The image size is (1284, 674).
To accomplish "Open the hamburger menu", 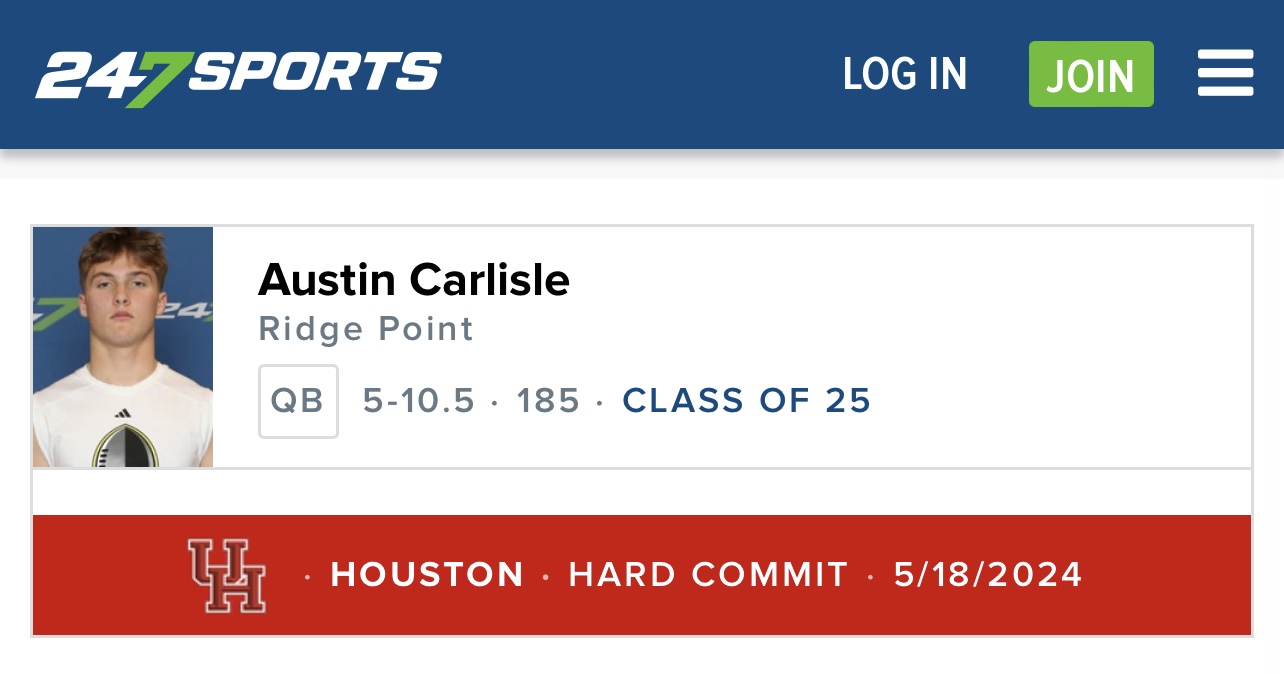I will click(x=1225, y=74).
